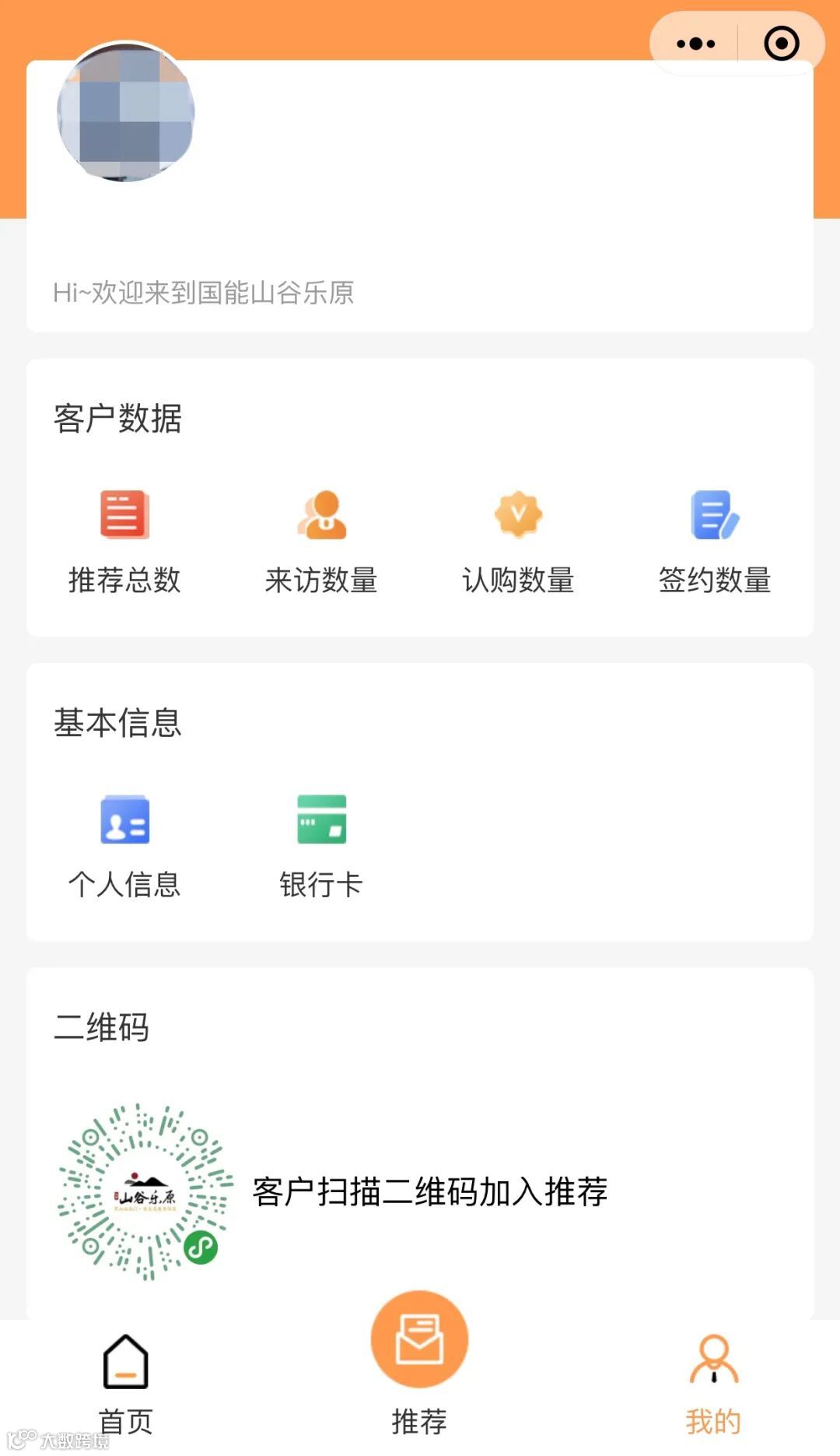
Task: Open 银行卡 bank card settings
Action: pyautogui.click(x=321, y=846)
